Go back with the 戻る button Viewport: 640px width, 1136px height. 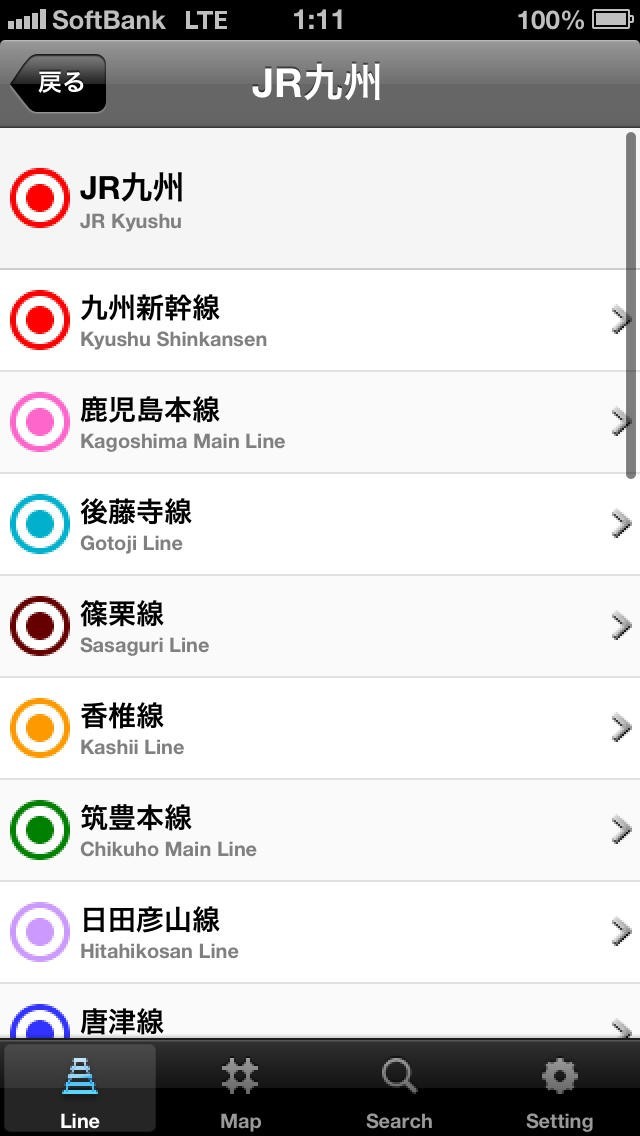click(59, 84)
